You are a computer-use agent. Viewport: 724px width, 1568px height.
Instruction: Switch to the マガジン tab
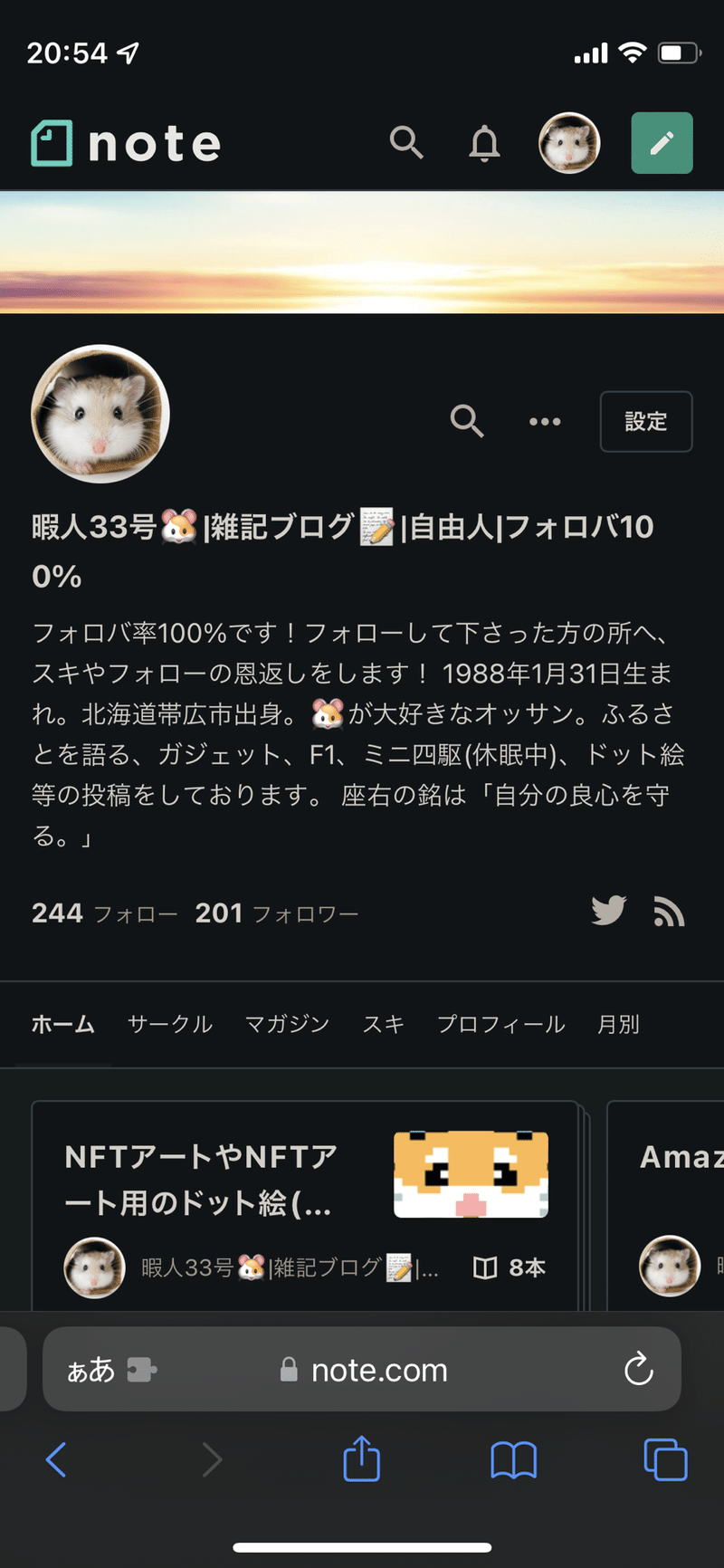click(x=286, y=1024)
